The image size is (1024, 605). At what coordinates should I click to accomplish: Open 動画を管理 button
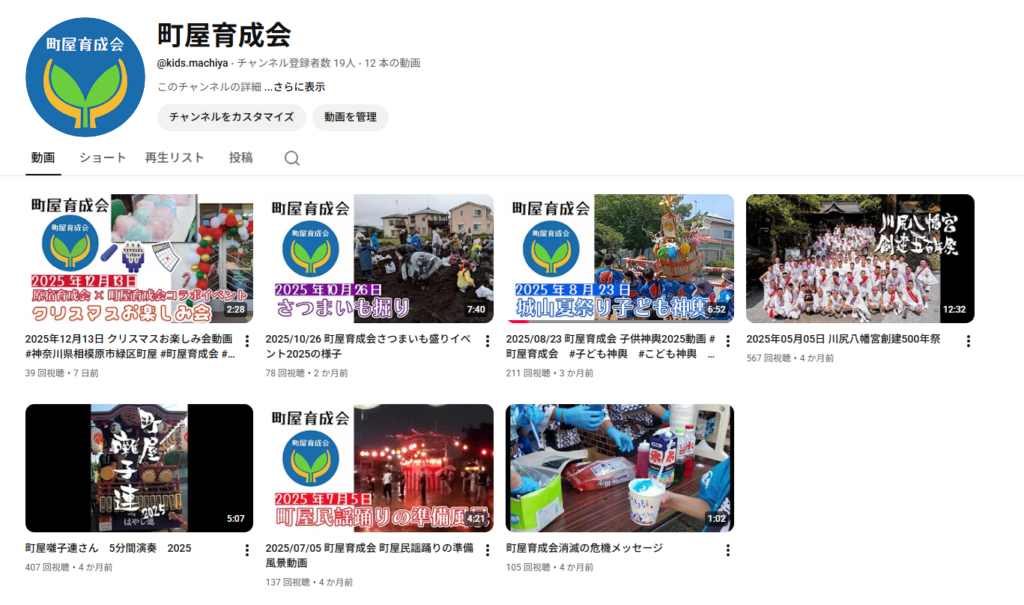point(350,117)
